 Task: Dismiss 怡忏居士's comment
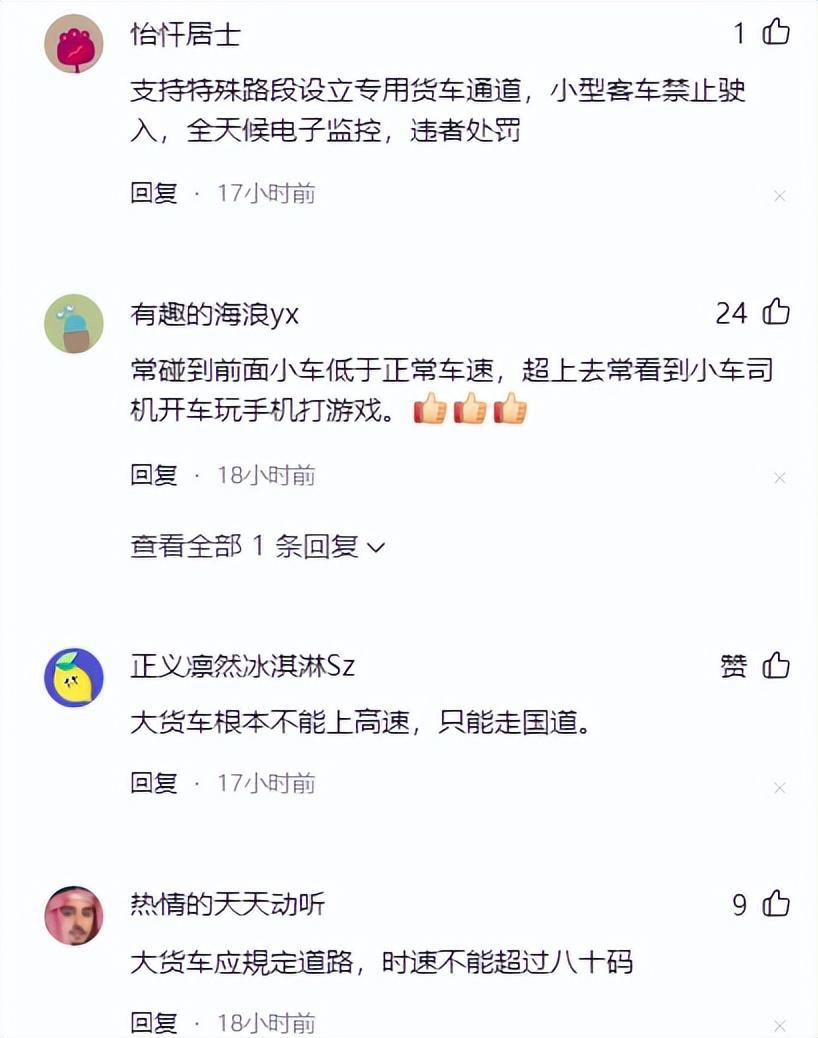click(x=780, y=196)
